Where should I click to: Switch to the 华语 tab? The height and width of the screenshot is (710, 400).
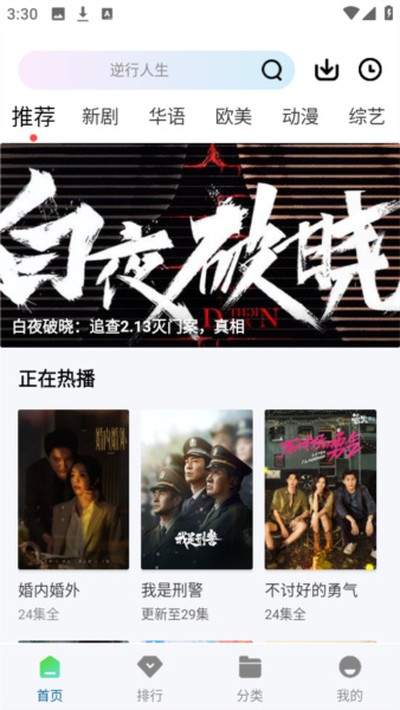point(167,116)
